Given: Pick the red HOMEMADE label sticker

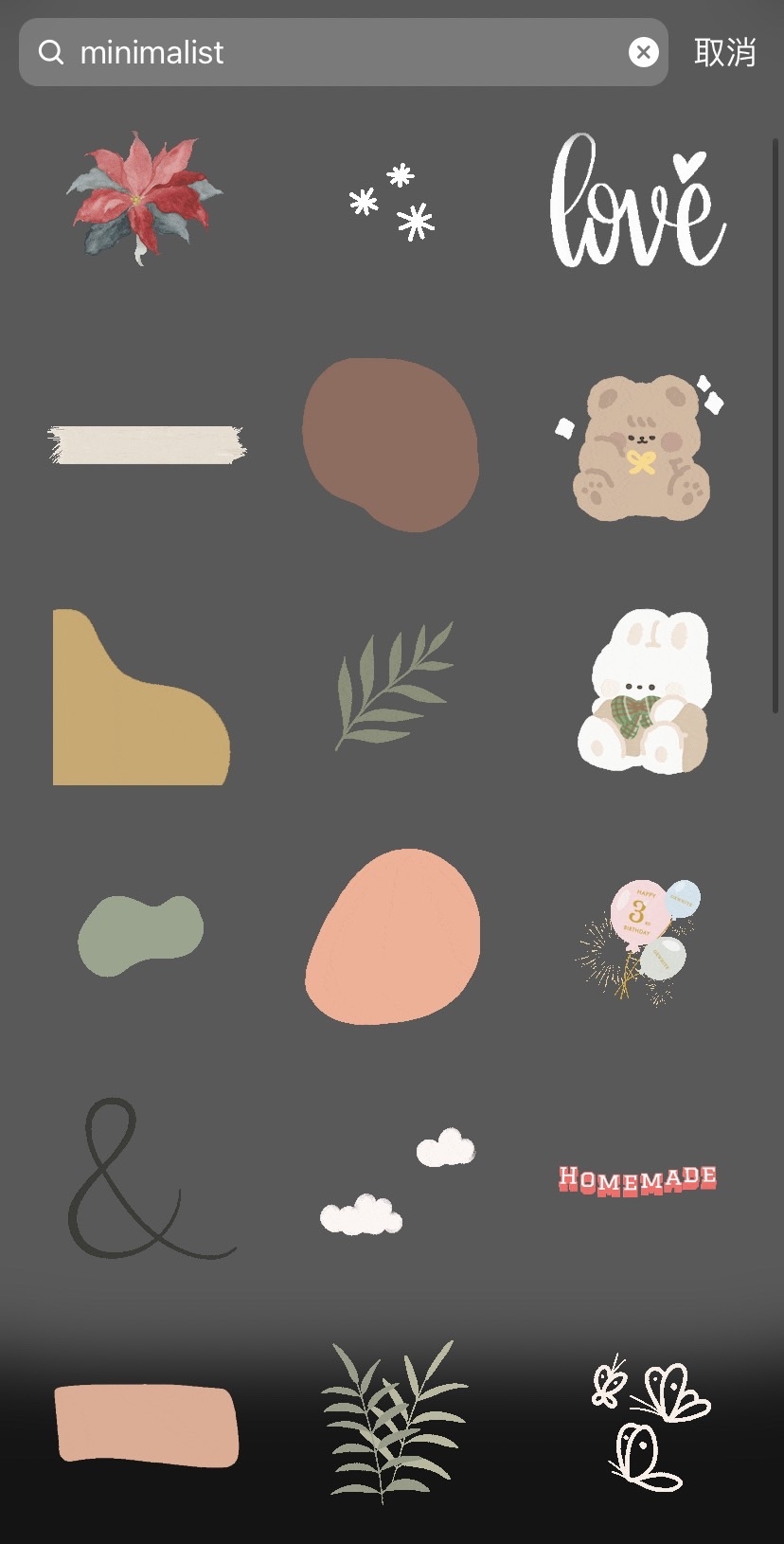Looking at the screenshot, I should point(636,1177).
